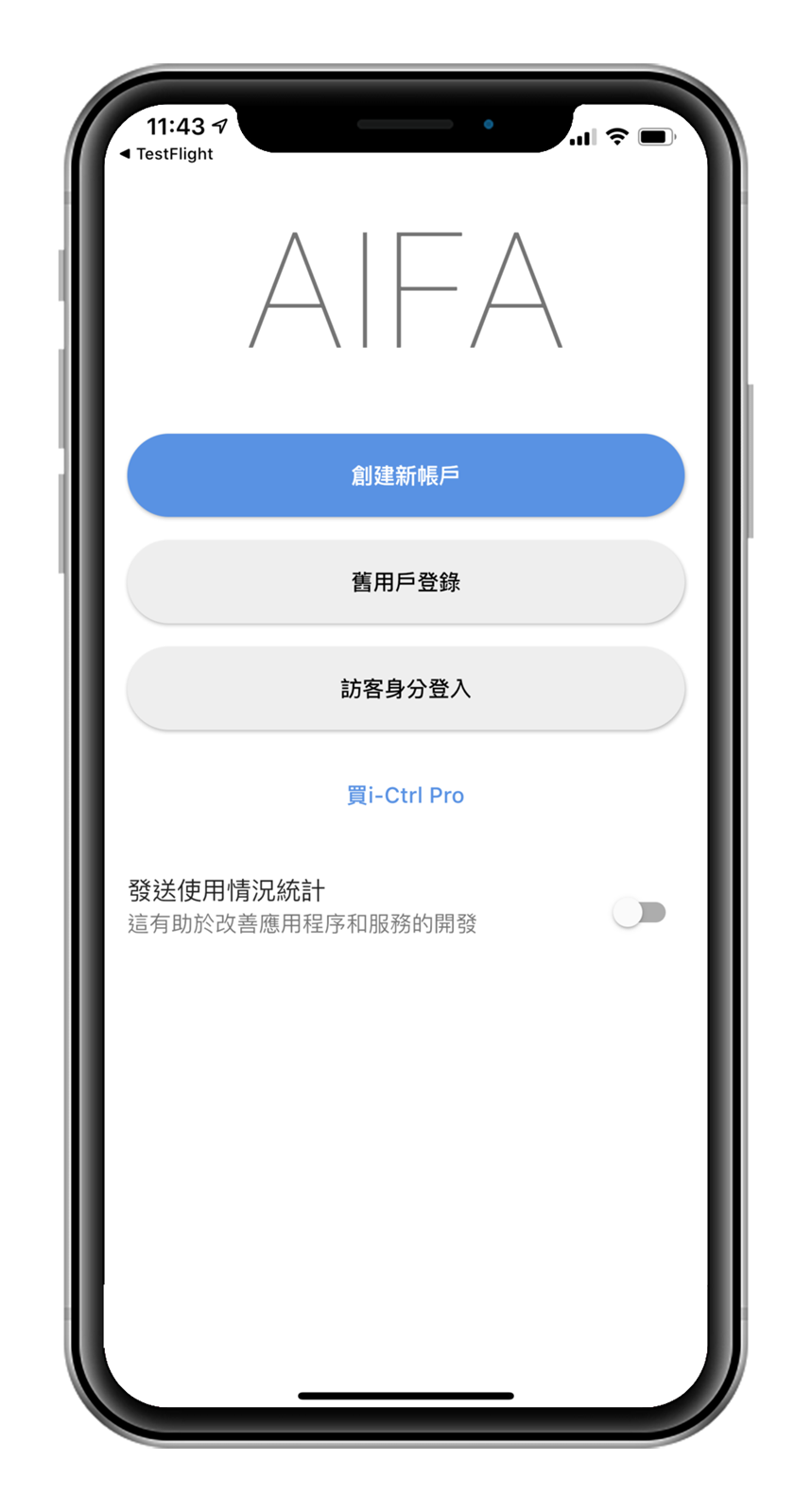The image size is (812, 1512).
Task: Enable the 發送使用情況統計 switch
Action: [640, 913]
